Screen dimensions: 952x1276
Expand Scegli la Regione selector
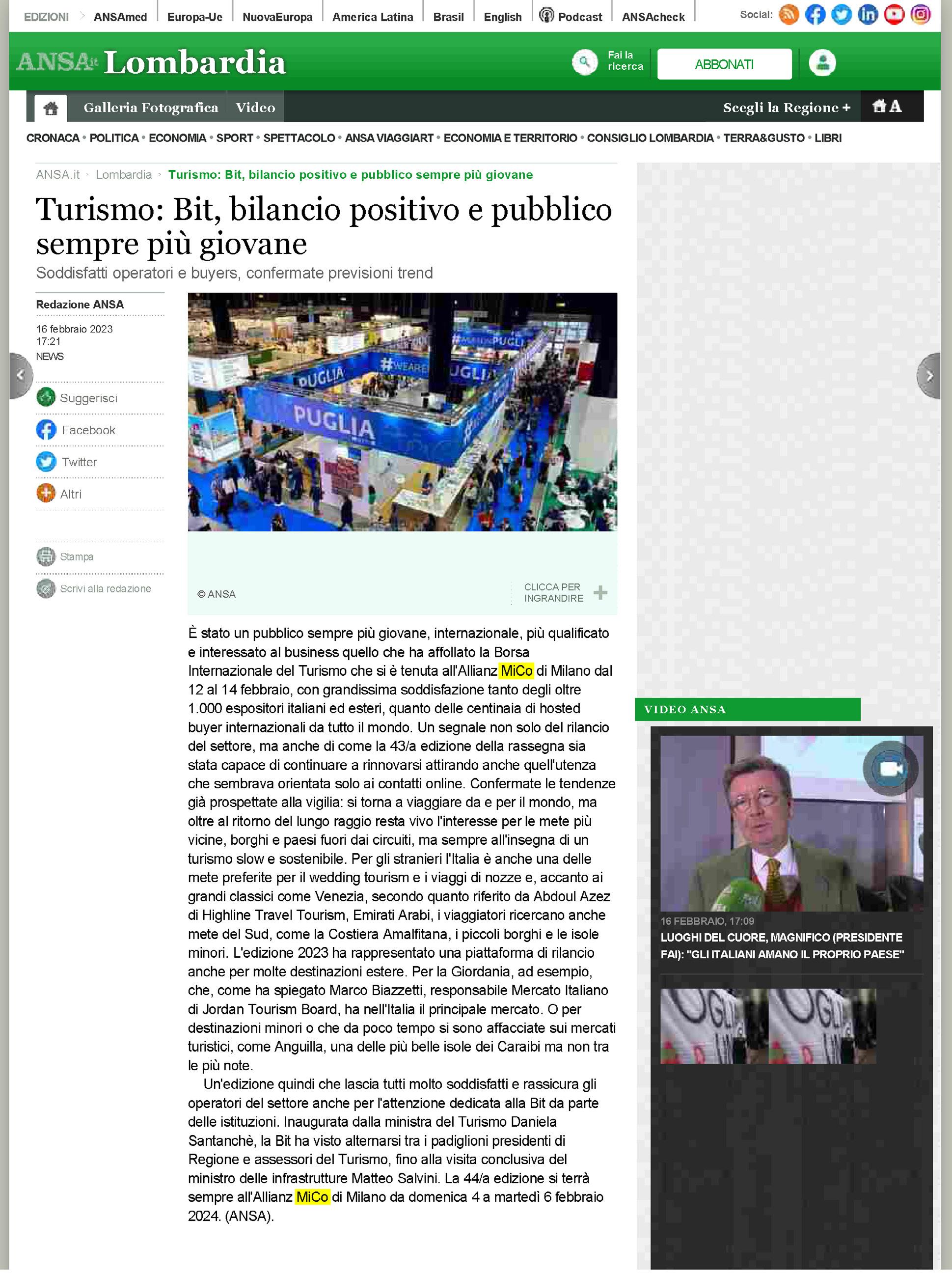coord(787,107)
